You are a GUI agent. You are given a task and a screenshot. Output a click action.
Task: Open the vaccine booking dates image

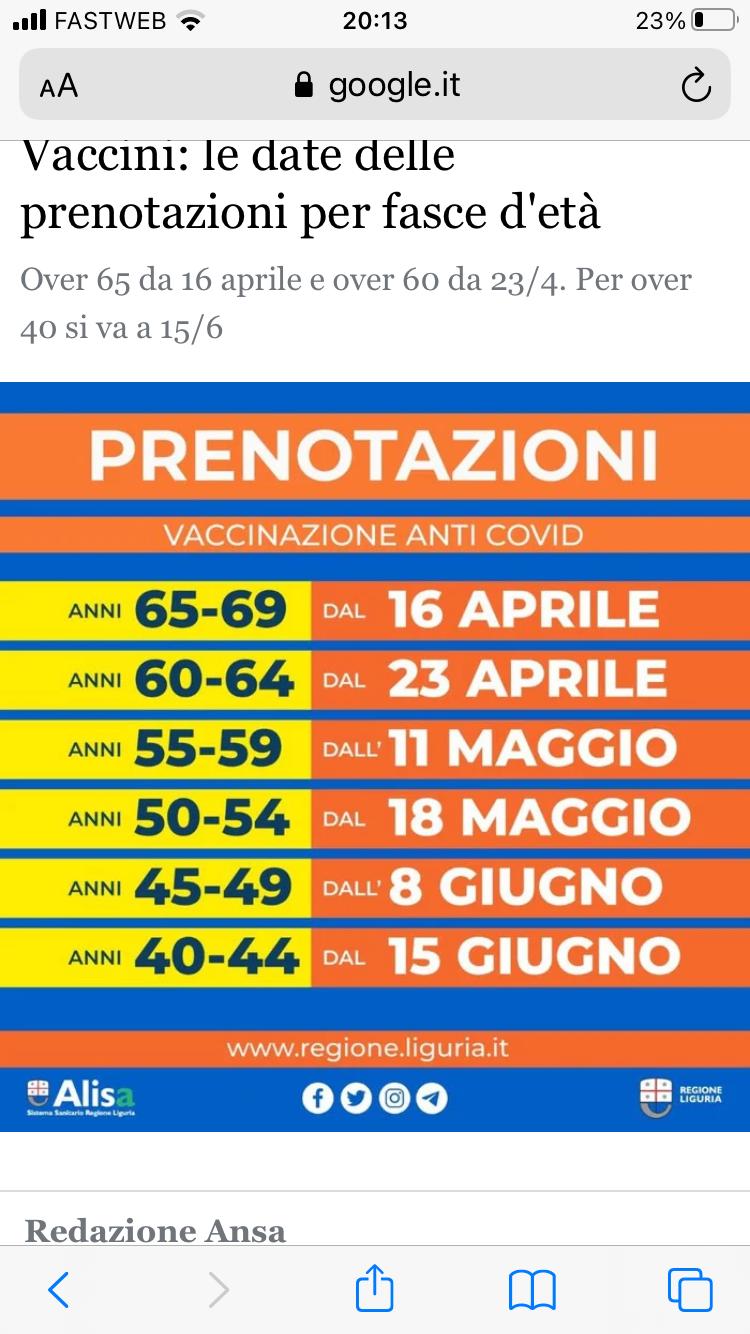pos(375,757)
